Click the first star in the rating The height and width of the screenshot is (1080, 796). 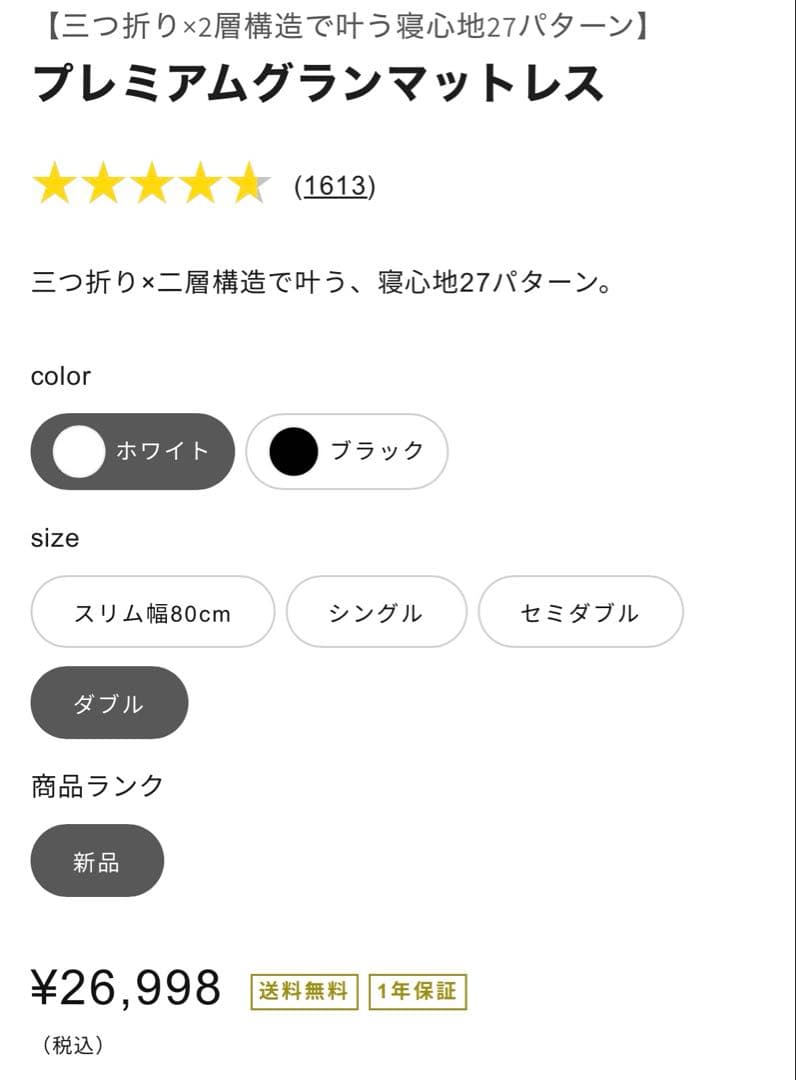(55, 185)
